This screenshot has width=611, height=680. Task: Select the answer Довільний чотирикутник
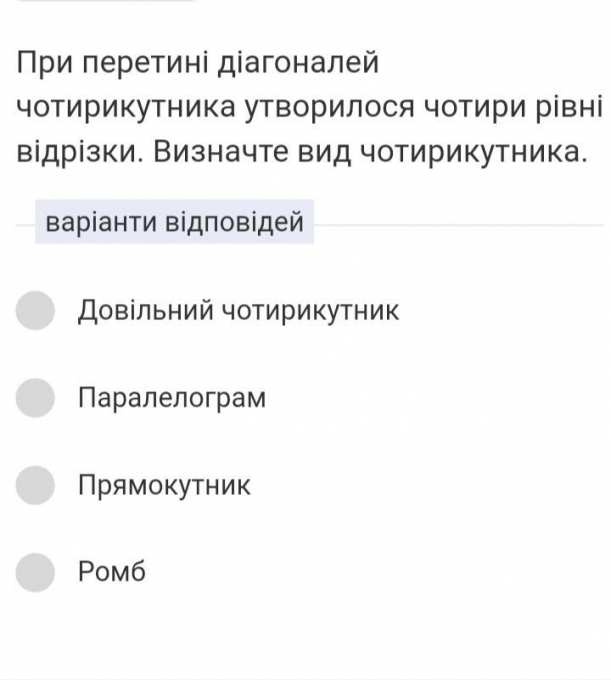[36, 311]
